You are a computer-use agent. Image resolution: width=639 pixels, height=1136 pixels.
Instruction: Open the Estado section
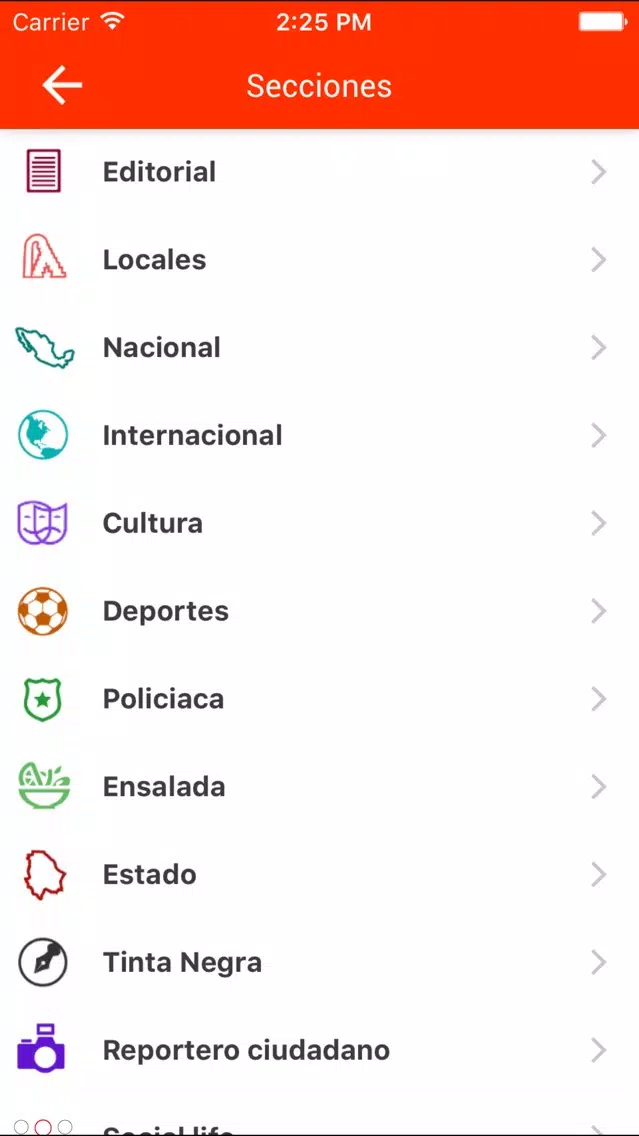coord(320,875)
